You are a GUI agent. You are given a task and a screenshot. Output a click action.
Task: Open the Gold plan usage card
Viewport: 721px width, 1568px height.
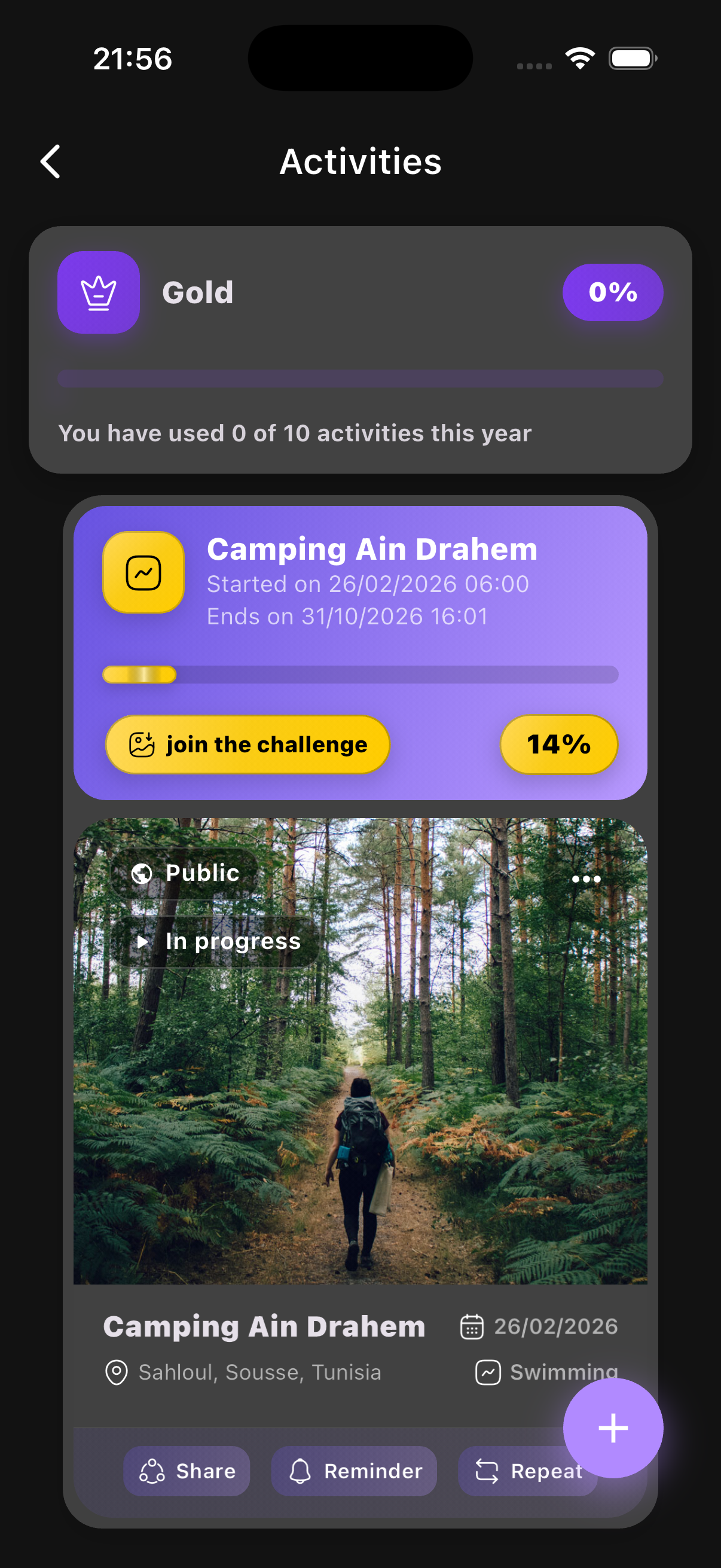360,349
